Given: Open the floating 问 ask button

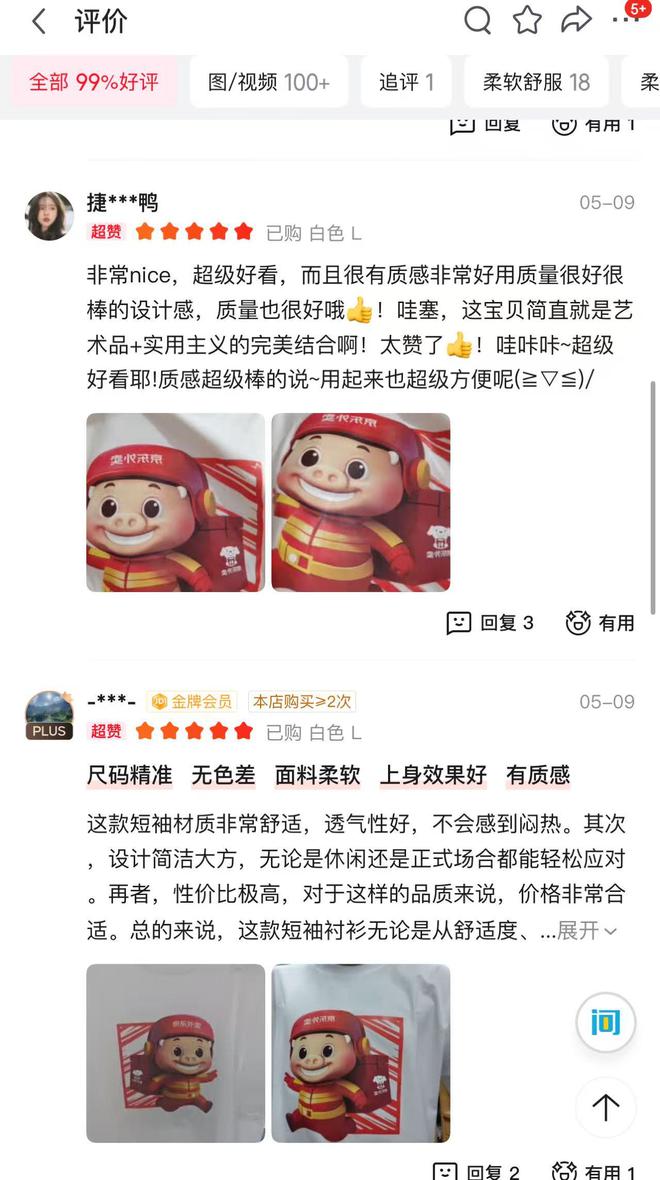Looking at the screenshot, I should click(x=605, y=1022).
